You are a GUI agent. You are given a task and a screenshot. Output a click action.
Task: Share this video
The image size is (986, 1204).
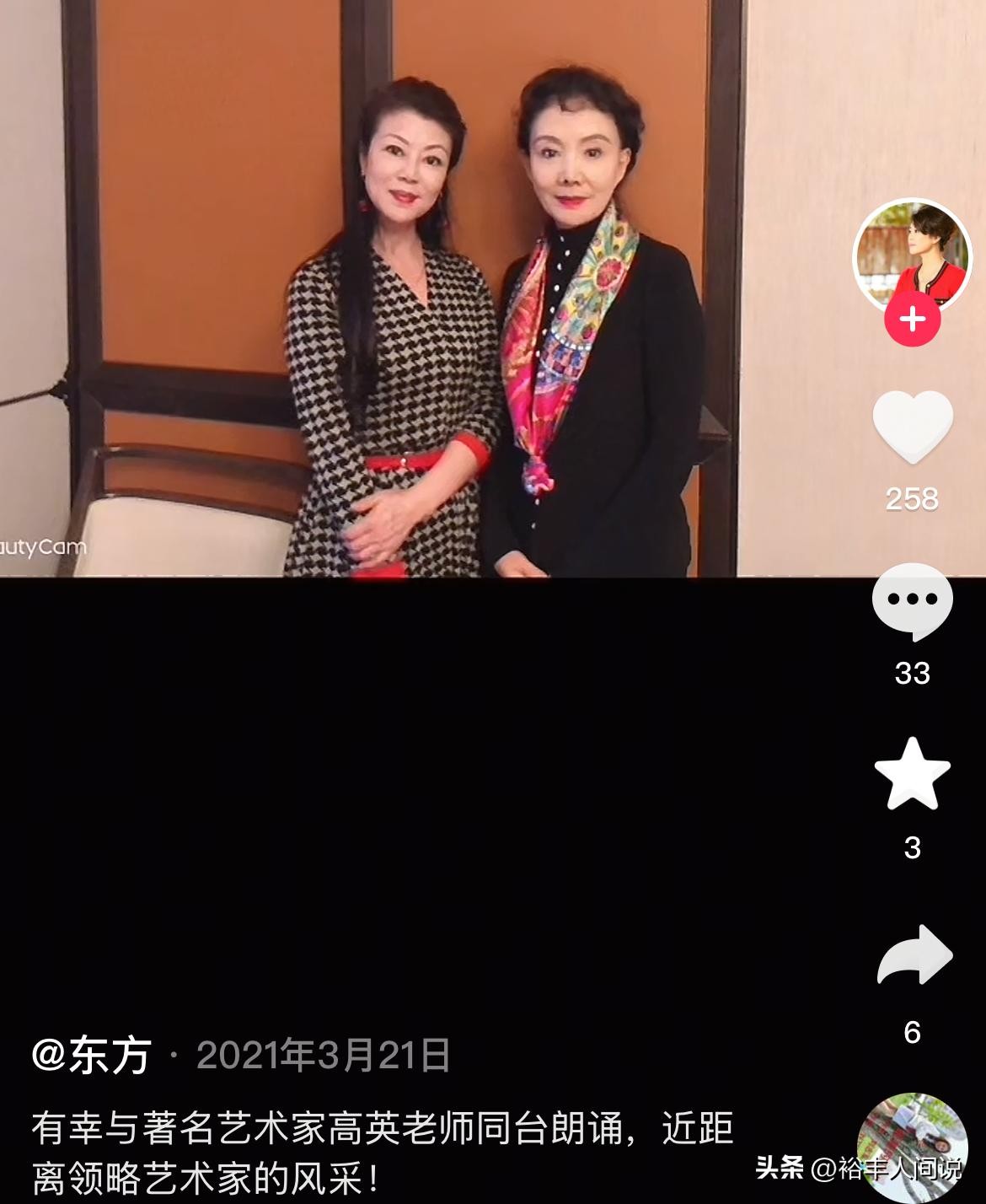pyautogui.click(x=914, y=956)
